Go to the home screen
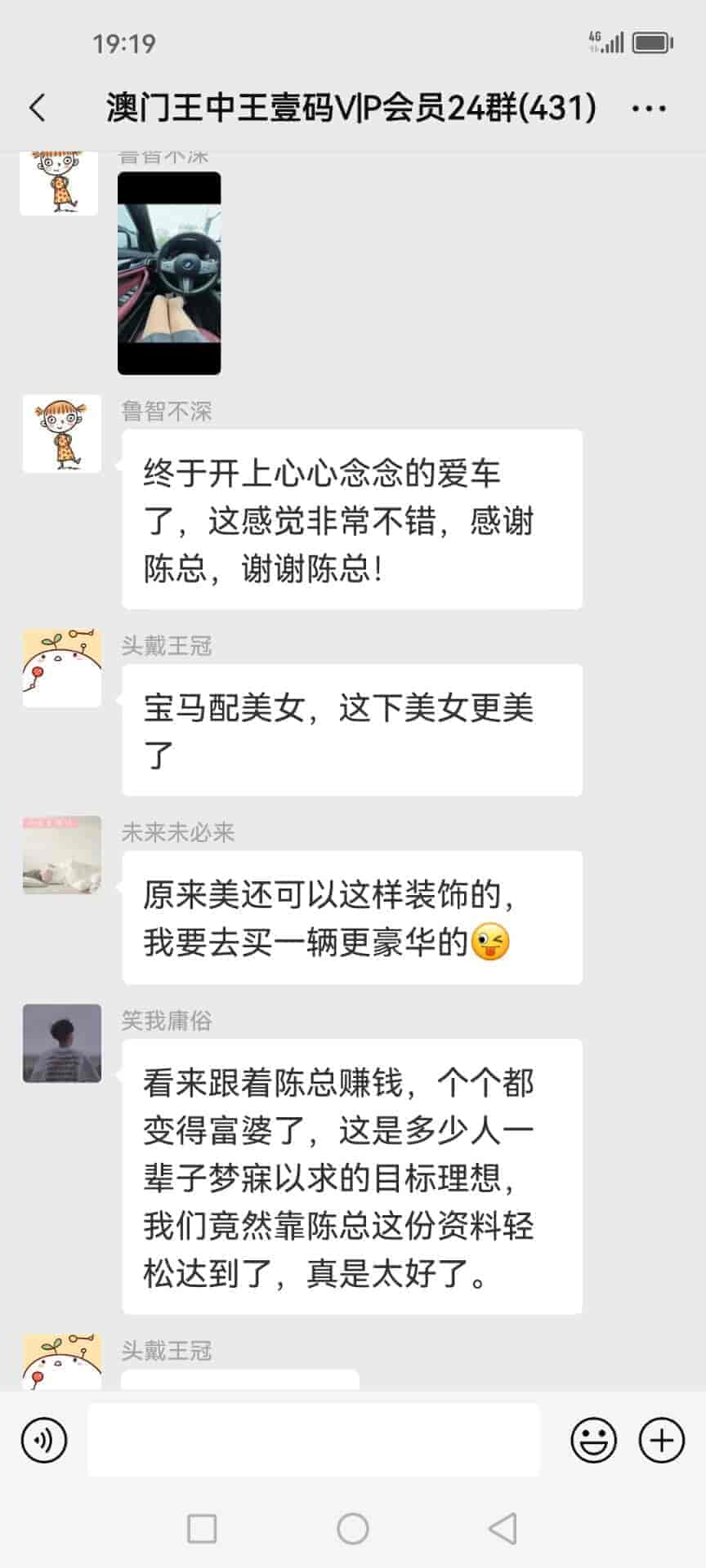This screenshot has width=706, height=1568. pos(353,1528)
